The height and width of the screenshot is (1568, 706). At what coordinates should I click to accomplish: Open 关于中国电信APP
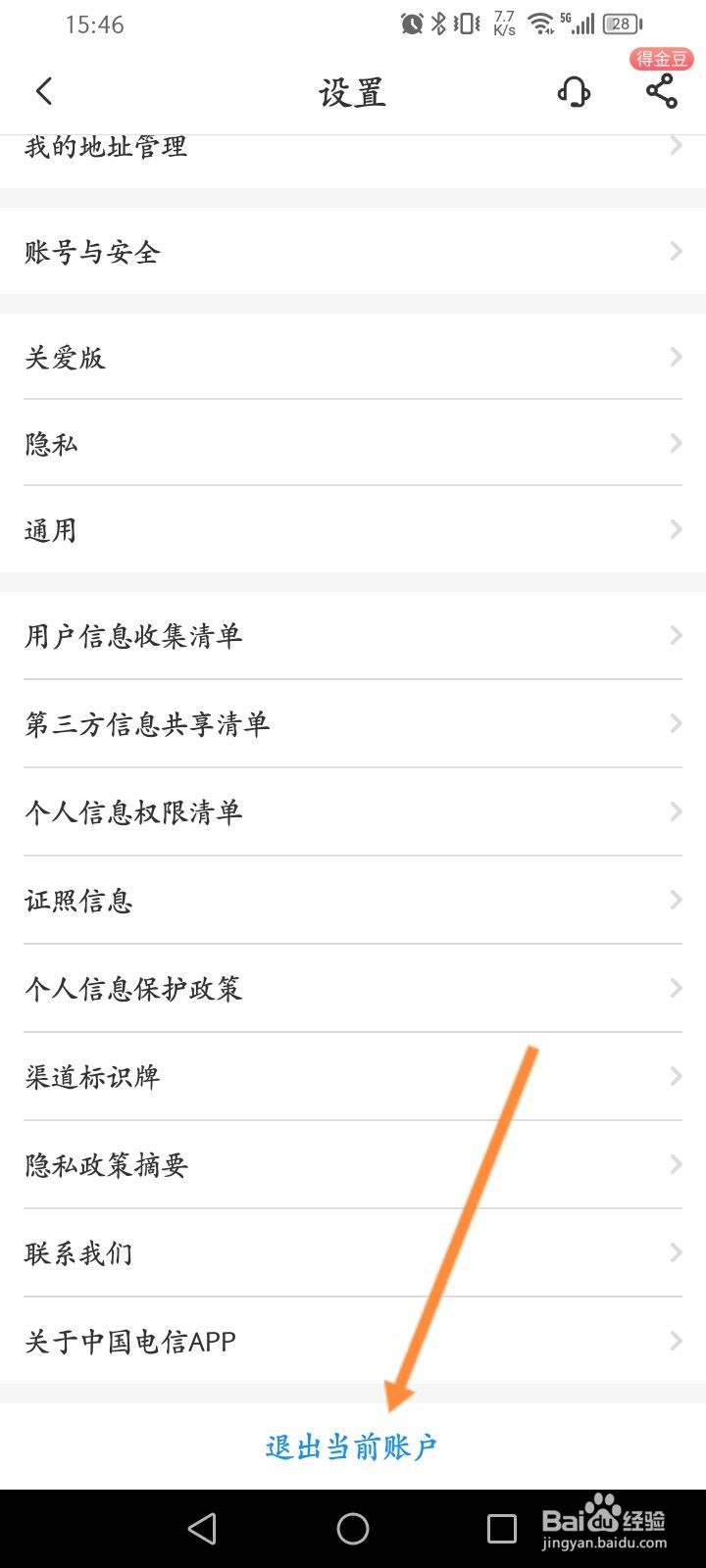(x=353, y=1340)
